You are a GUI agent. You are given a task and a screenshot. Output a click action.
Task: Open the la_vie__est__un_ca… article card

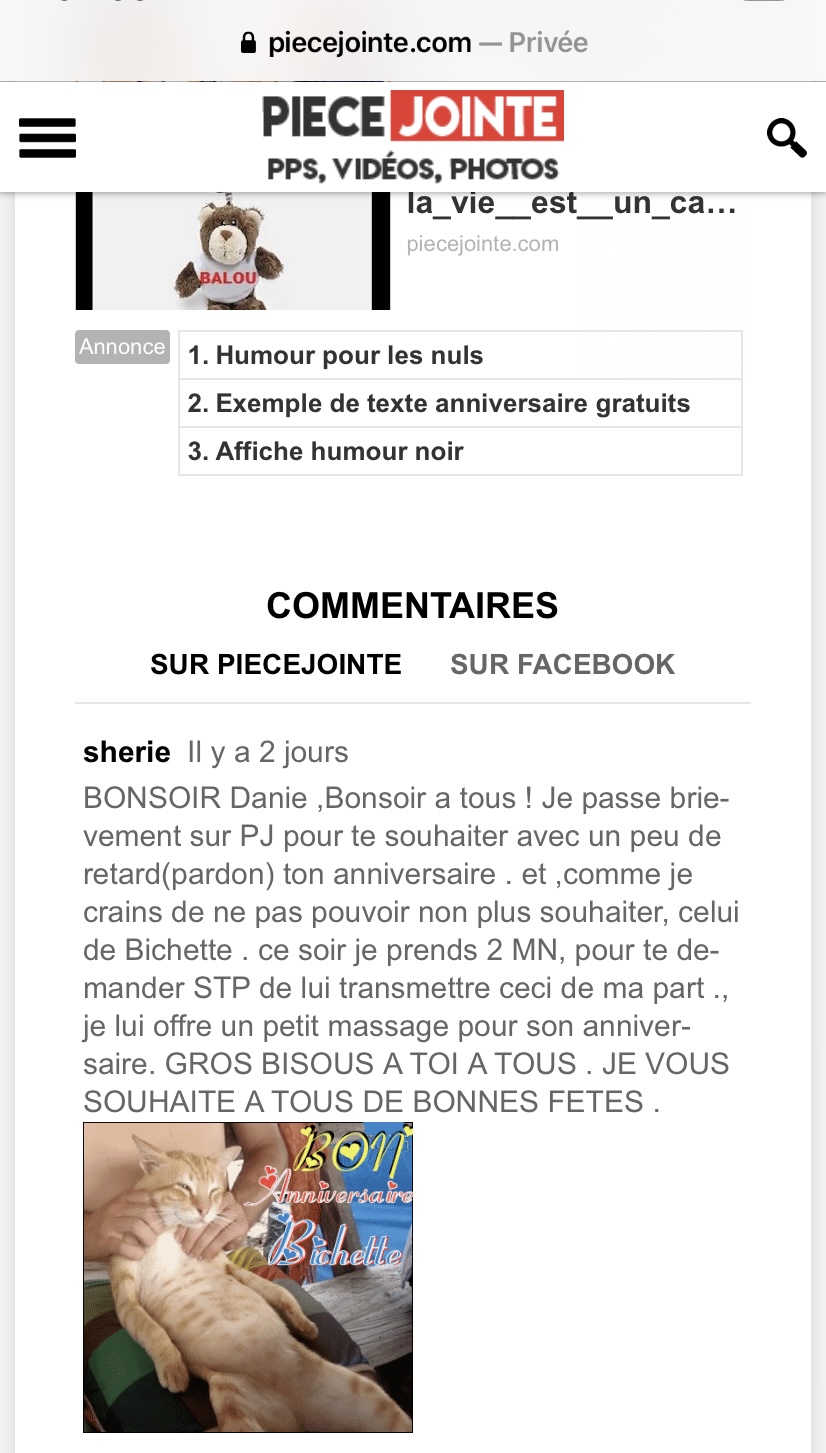tap(571, 206)
